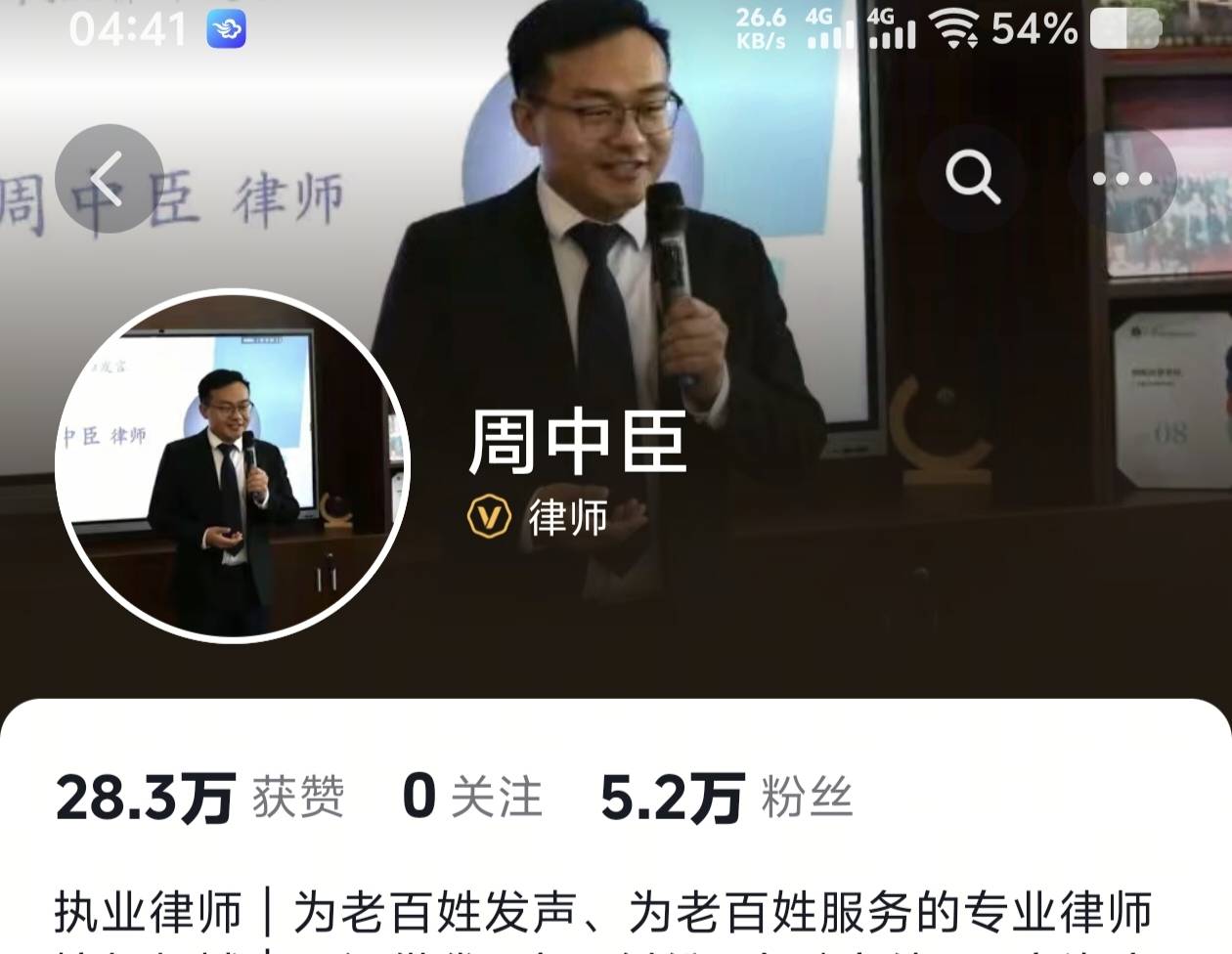Open the 0 关注 following list

tap(471, 798)
